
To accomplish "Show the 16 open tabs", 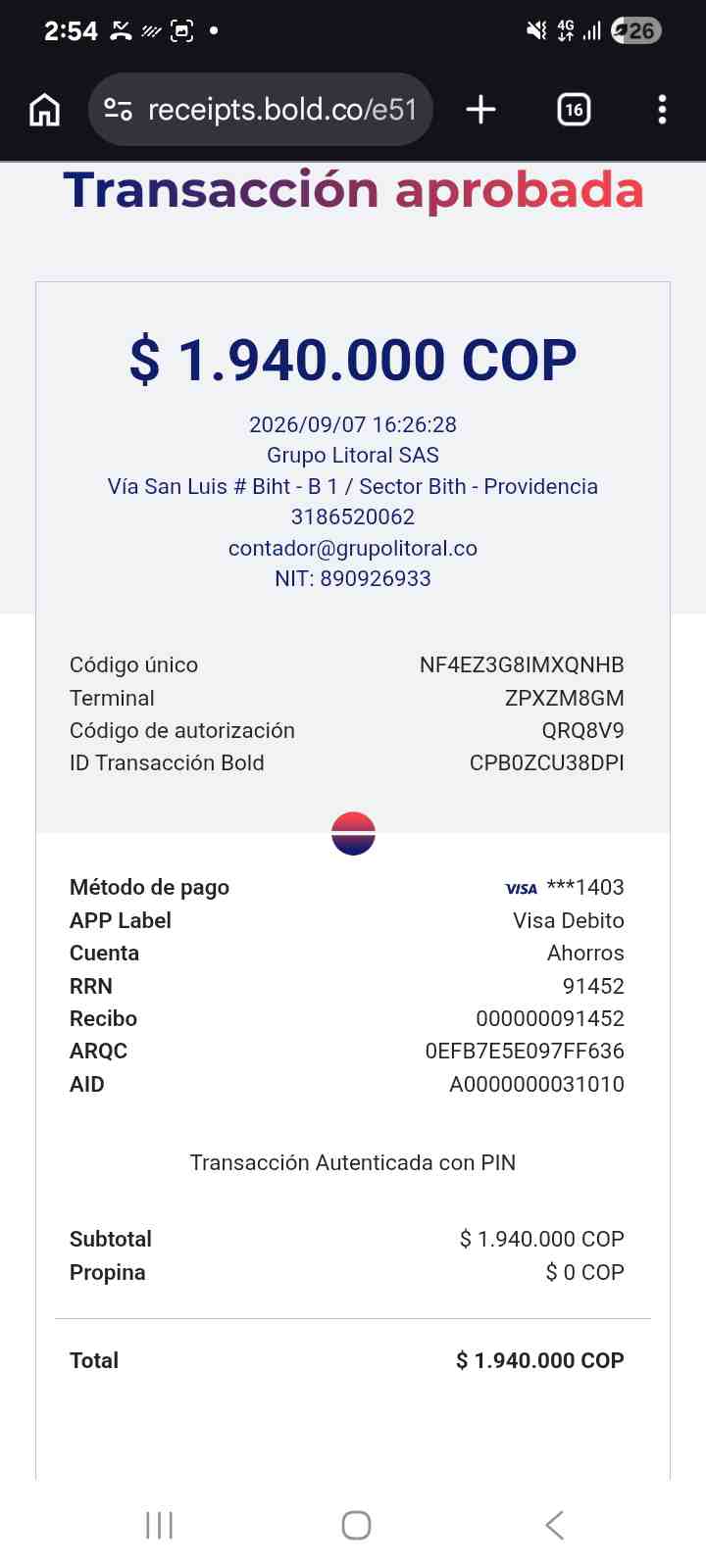I will 574,110.
